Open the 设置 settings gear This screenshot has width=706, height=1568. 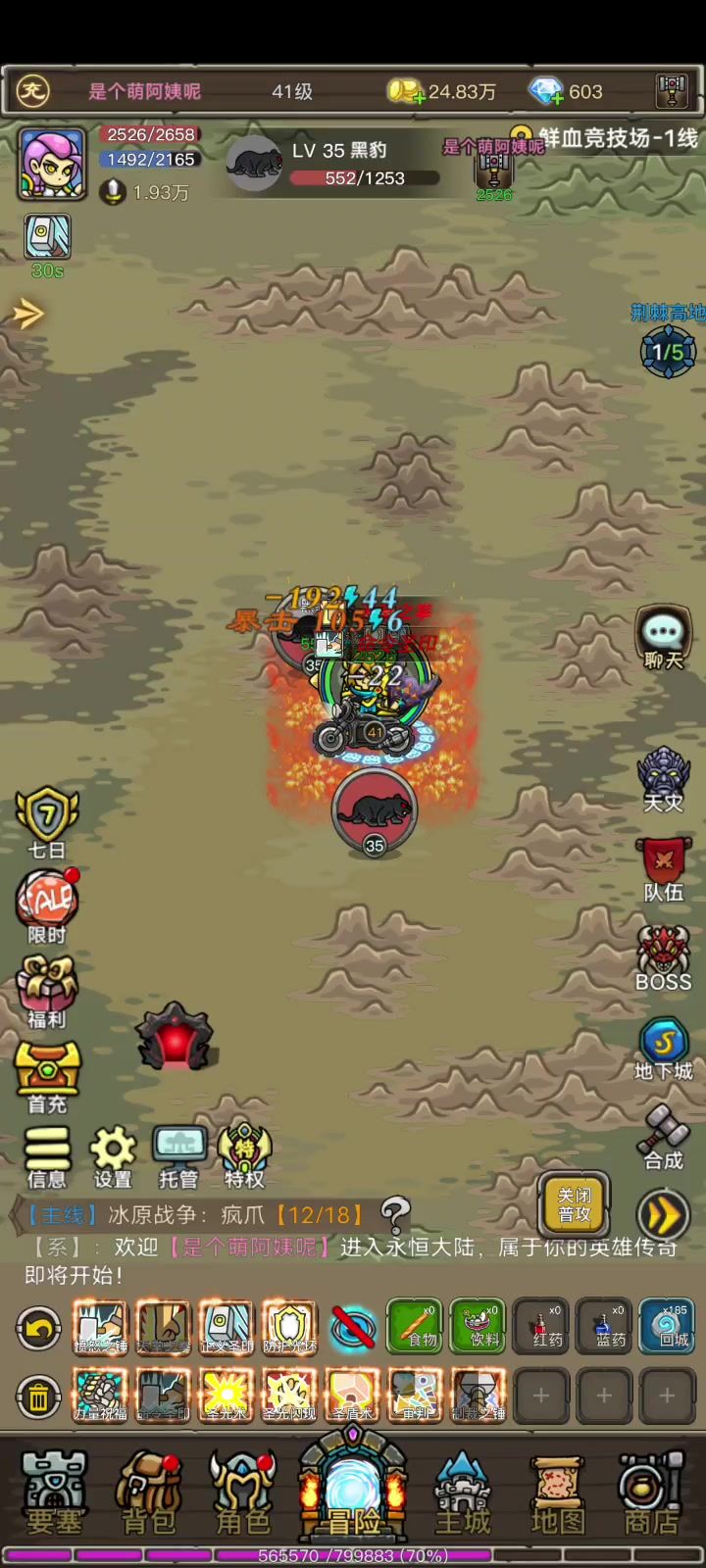point(113,1156)
